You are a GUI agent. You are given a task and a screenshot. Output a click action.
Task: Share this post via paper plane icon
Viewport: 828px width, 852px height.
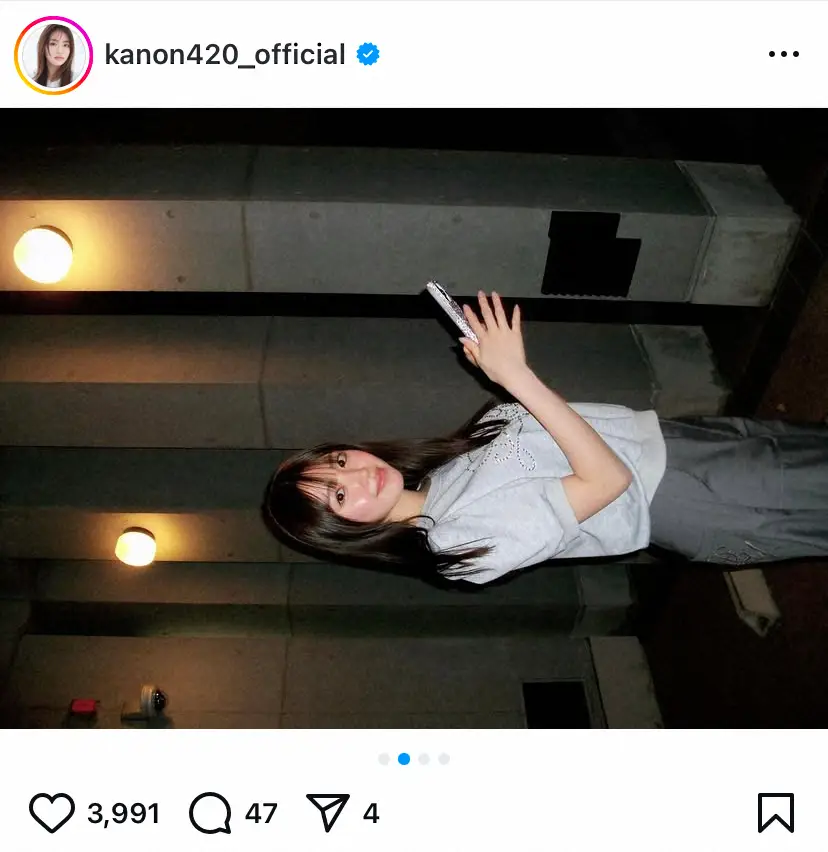(x=326, y=813)
